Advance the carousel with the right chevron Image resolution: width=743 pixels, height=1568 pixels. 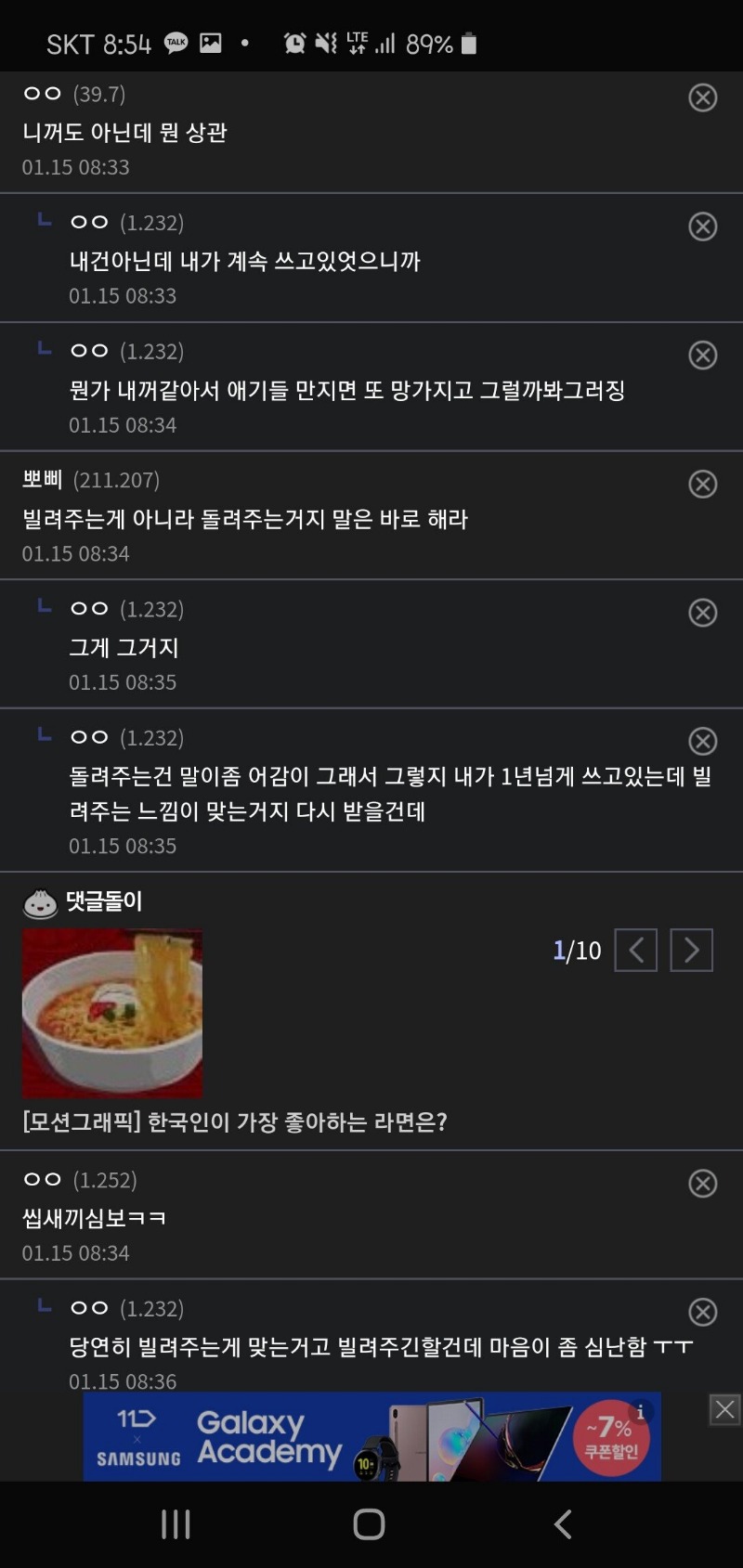click(691, 950)
